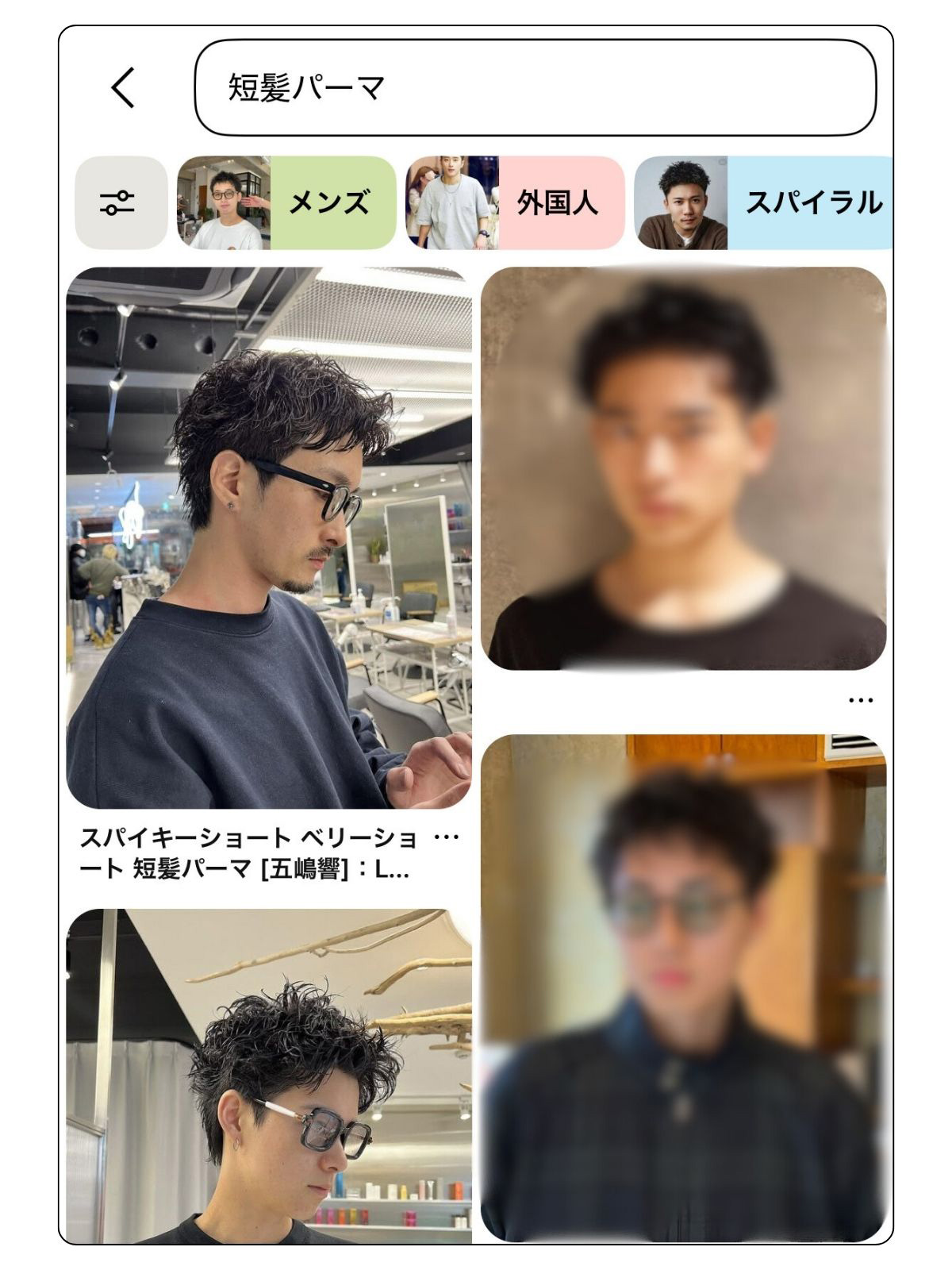Viewport: 952px width, 1270px height.
Task: Go back with the arrow icon
Action: click(123, 87)
